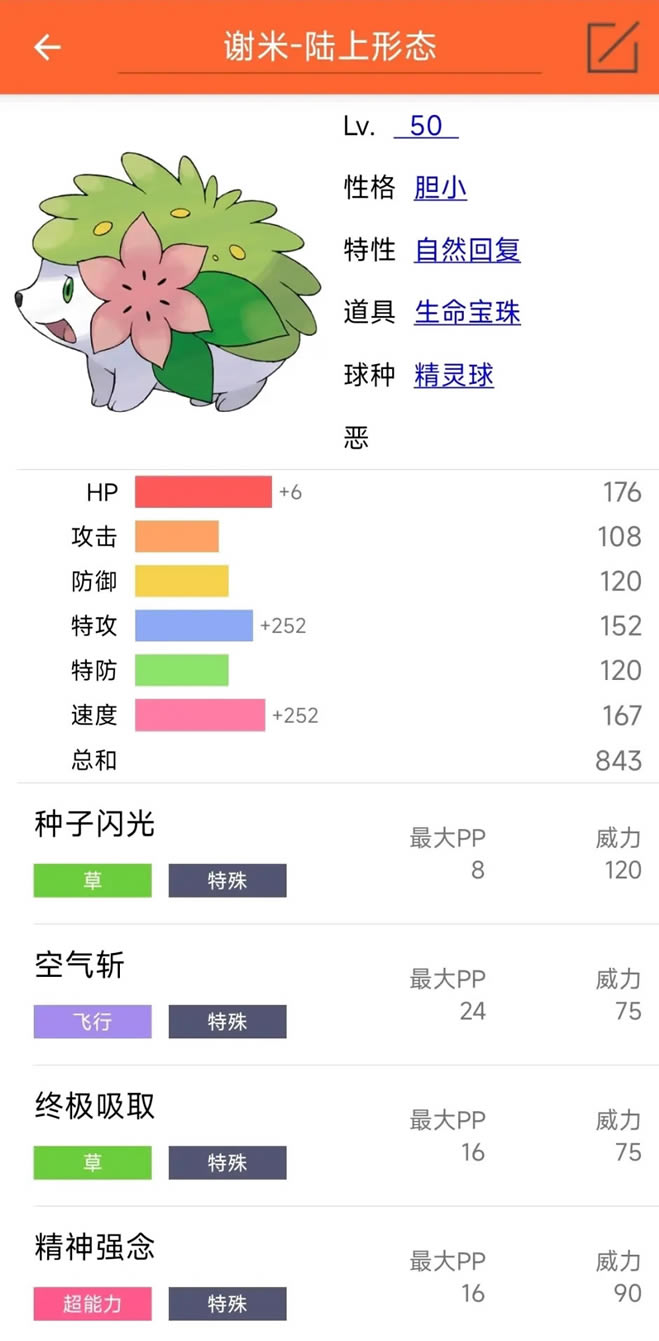Change the held item 生命宝珠

[467, 313]
